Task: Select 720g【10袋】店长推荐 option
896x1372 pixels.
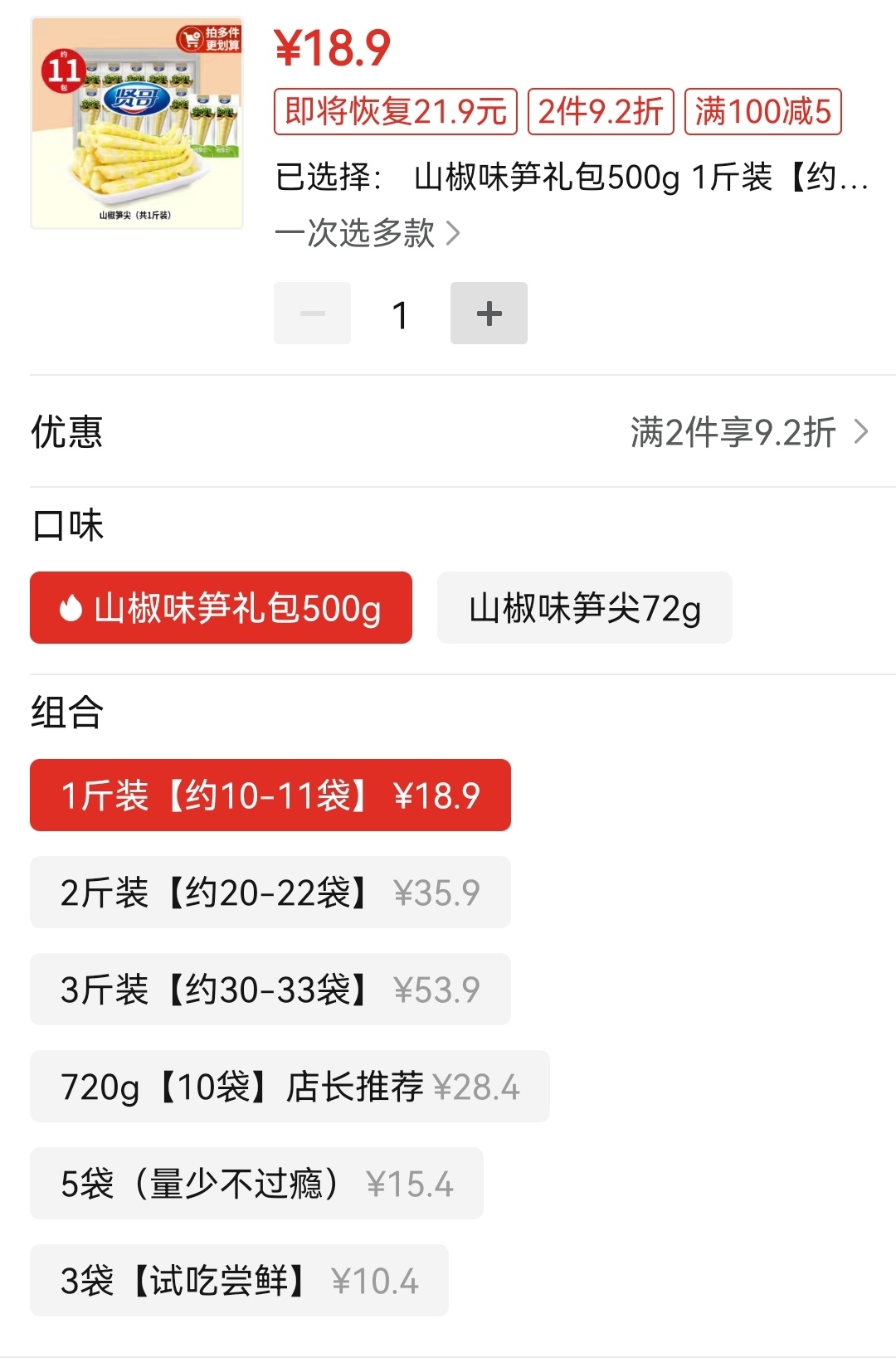Action: coord(290,1086)
